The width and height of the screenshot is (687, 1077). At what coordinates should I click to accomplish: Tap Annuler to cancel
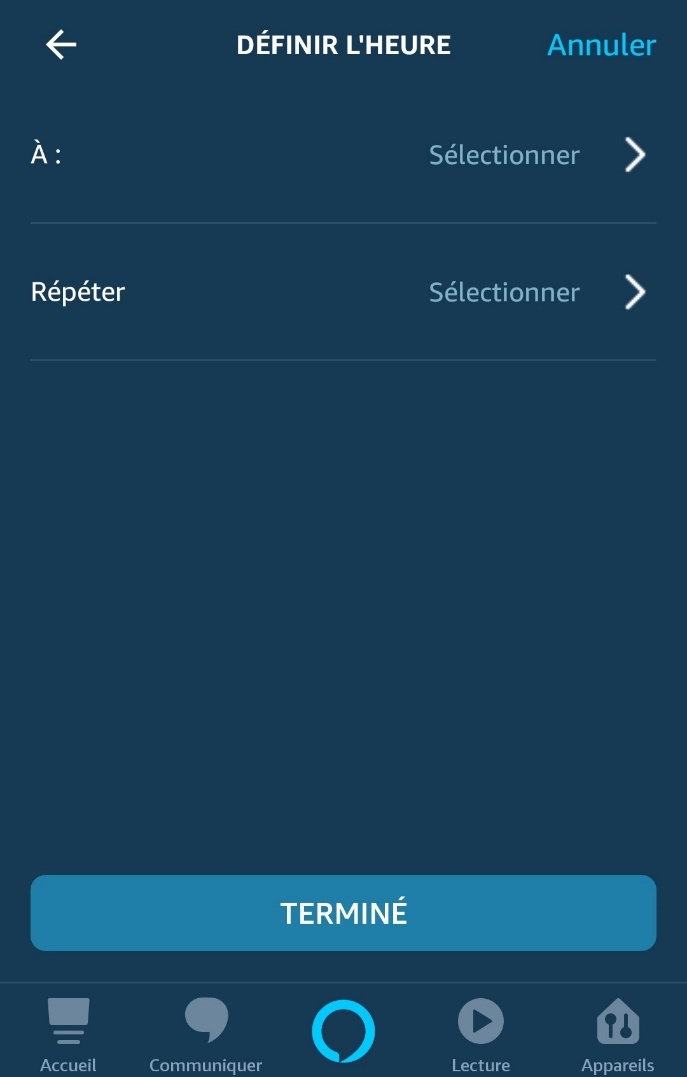point(601,45)
